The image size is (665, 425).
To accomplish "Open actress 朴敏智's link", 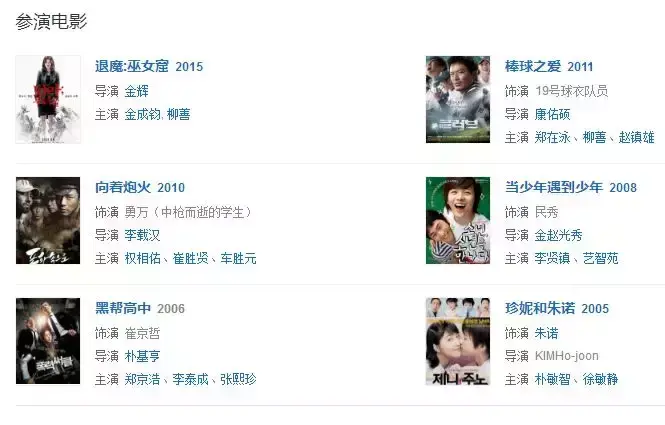I will 553,380.
